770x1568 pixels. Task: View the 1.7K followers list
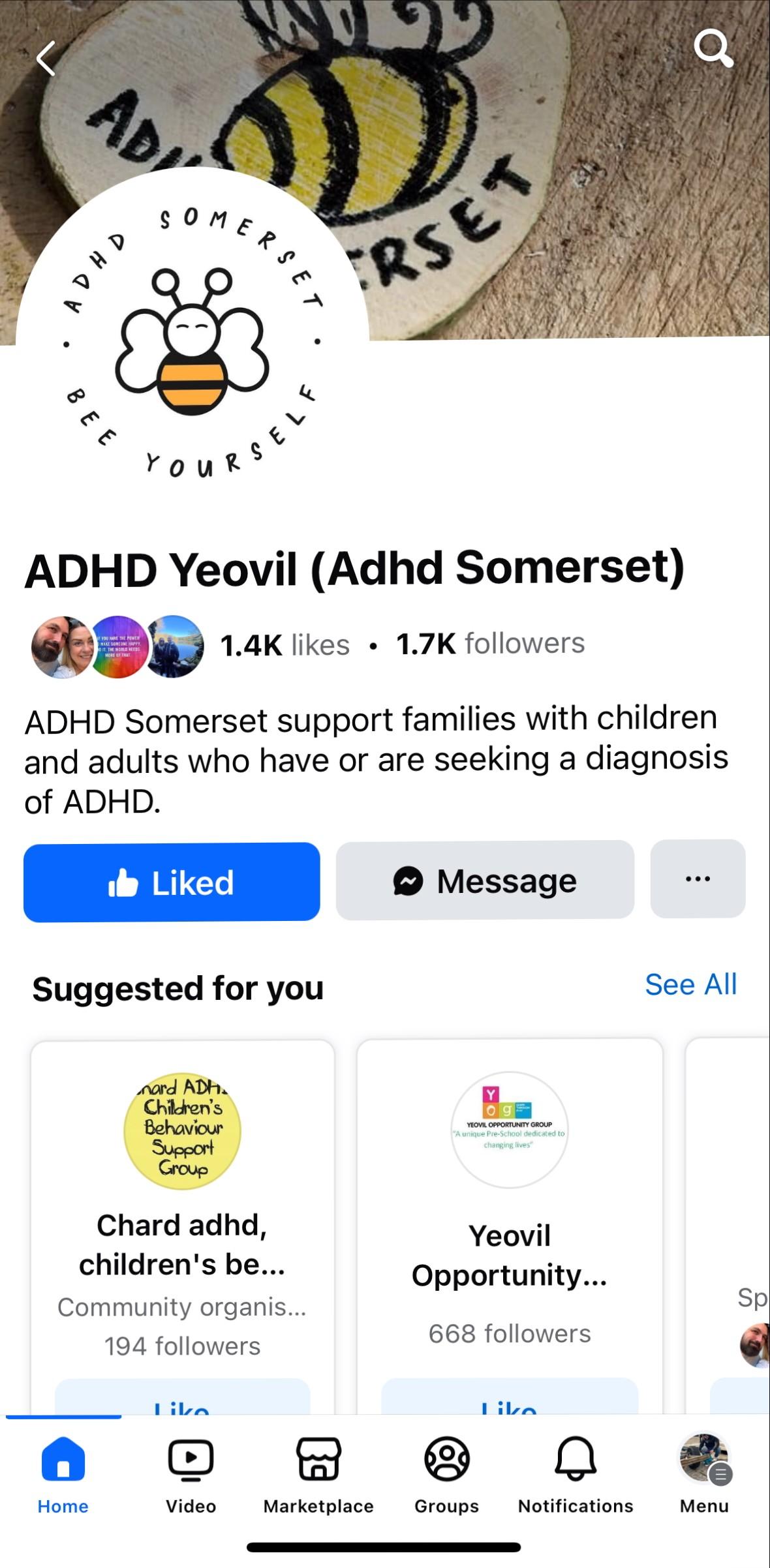point(491,644)
